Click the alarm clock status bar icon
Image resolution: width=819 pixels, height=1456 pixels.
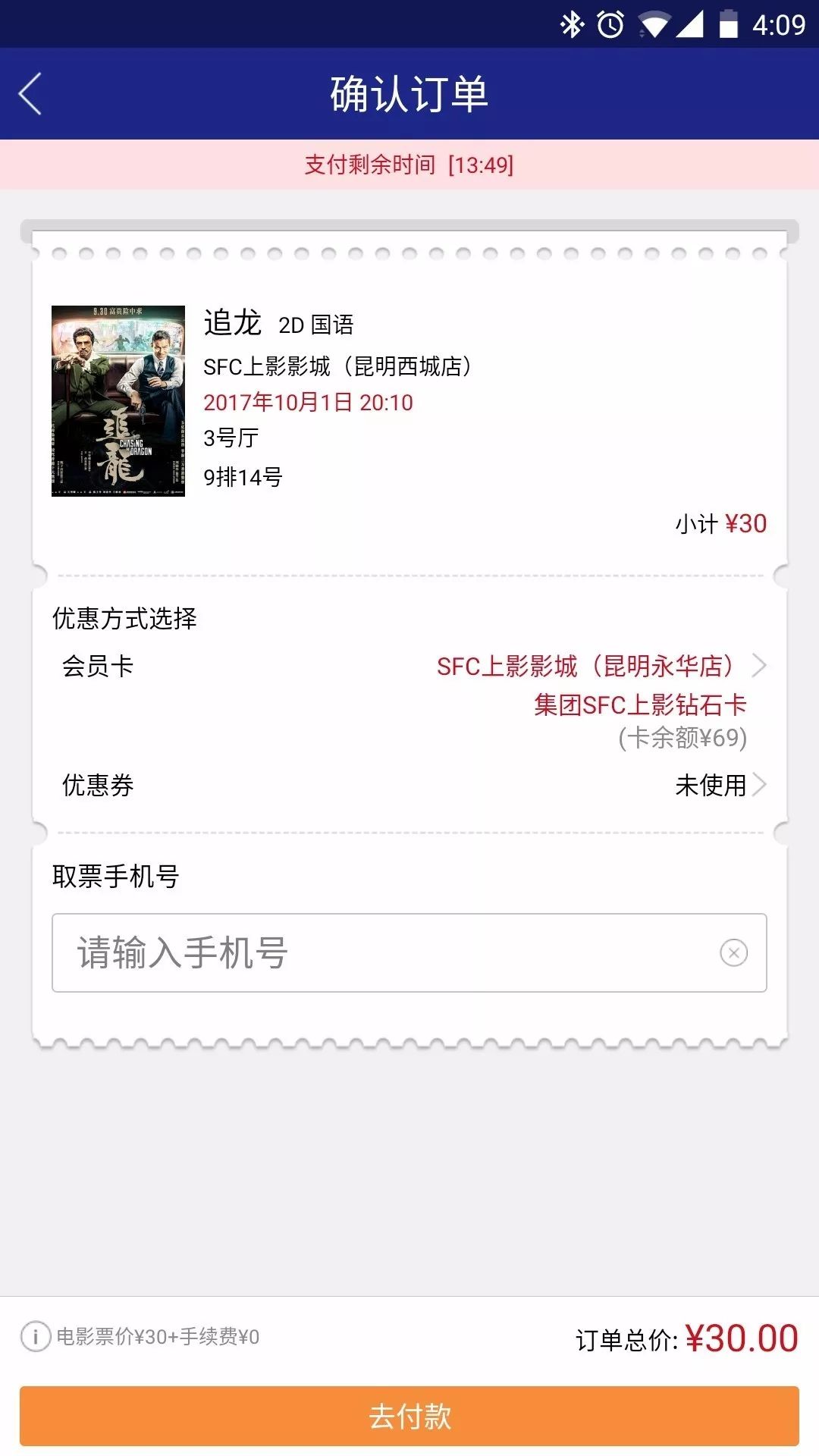[611, 24]
